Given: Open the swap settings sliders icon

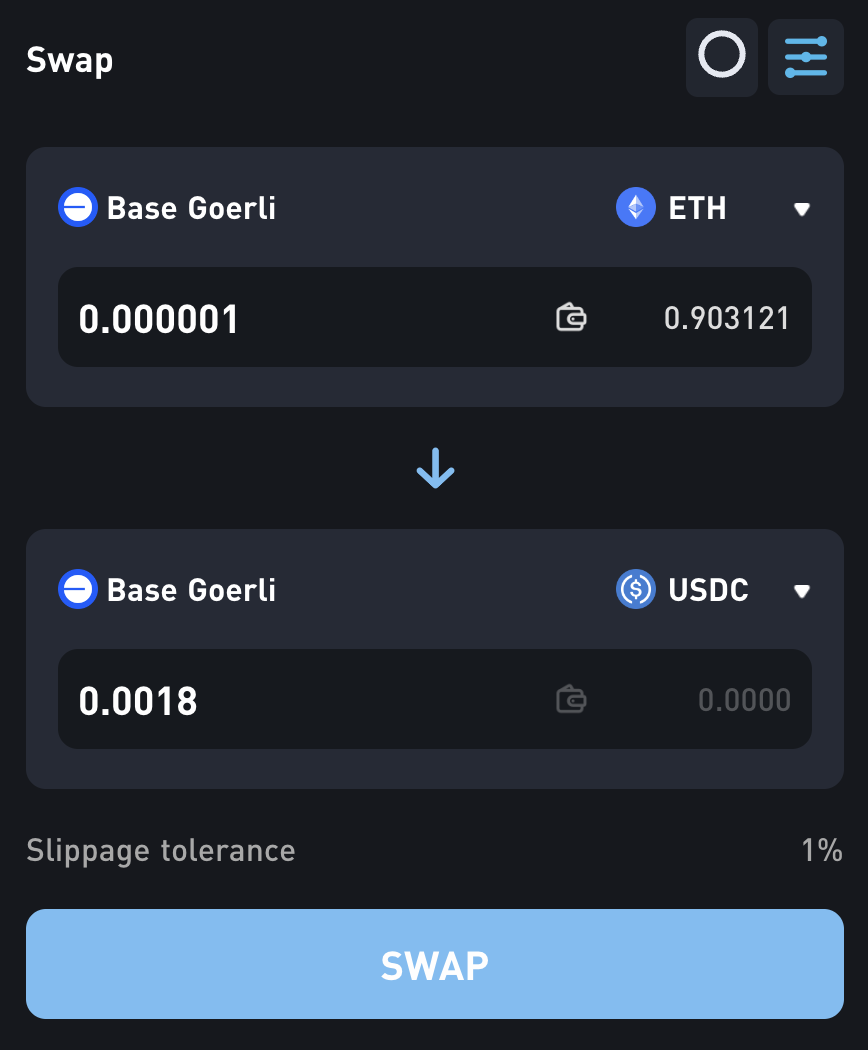Looking at the screenshot, I should pos(805,57).
